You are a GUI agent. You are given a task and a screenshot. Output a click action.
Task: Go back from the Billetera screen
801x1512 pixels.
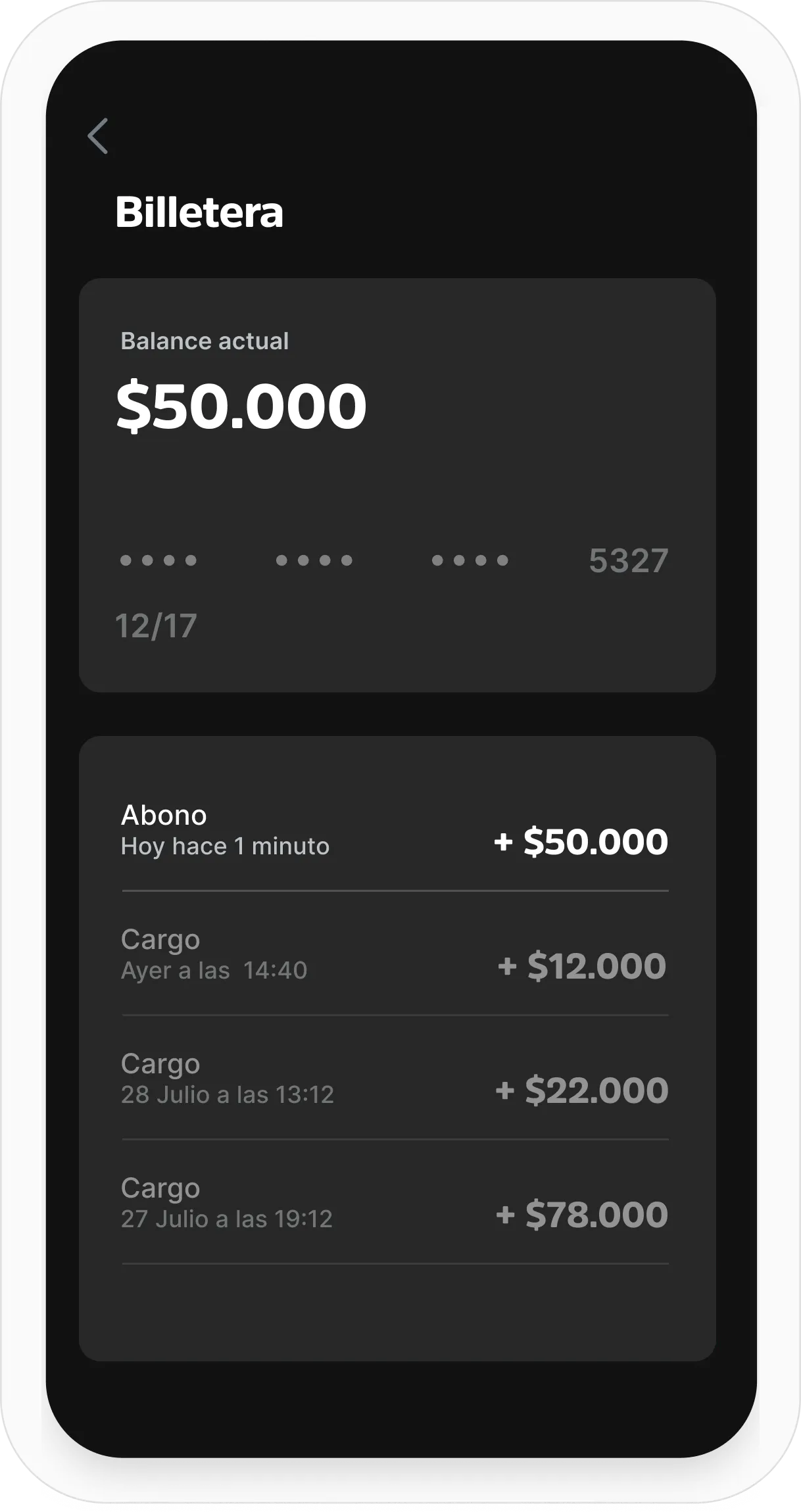pyautogui.click(x=98, y=136)
